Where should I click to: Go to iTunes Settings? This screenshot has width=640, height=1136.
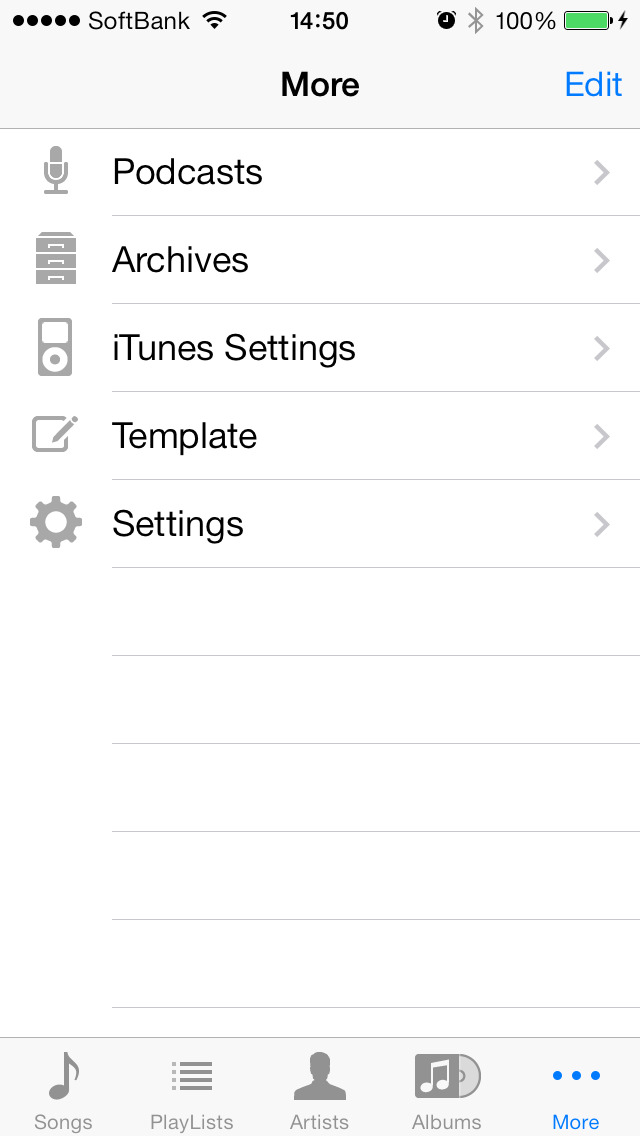pyautogui.click(x=320, y=348)
